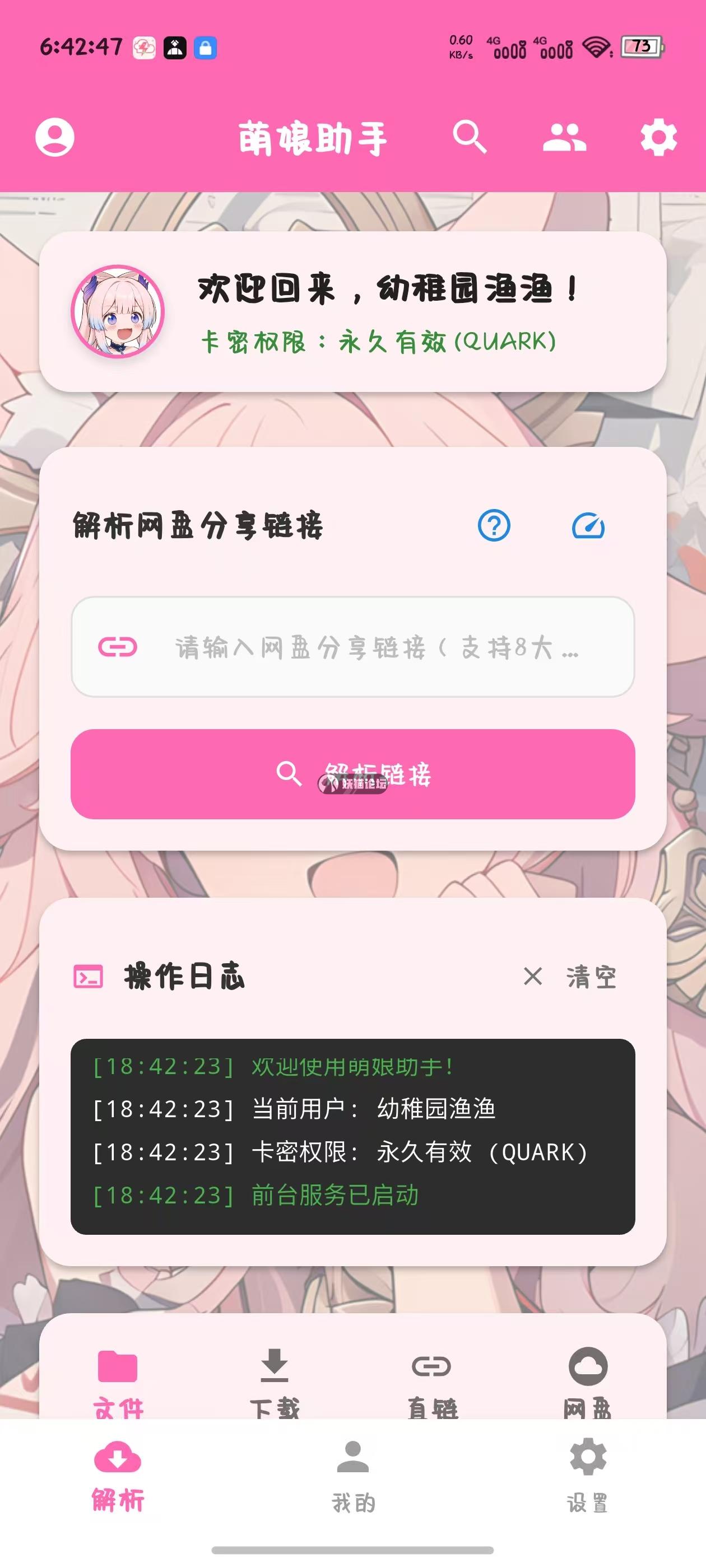Open the 文件 section
Image resolution: width=706 pixels, height=1568 pixels.
point(118,1382)
